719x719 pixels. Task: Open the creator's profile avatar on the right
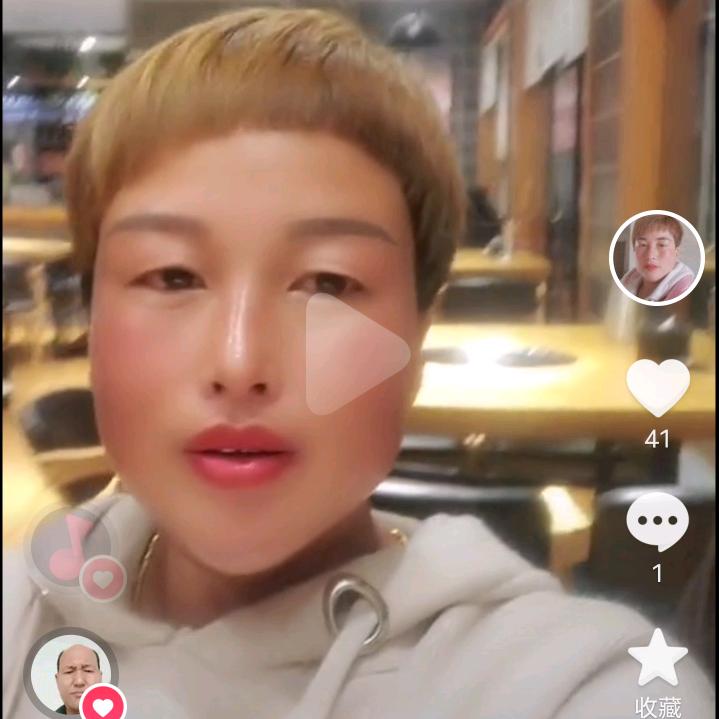pos(657,257)
